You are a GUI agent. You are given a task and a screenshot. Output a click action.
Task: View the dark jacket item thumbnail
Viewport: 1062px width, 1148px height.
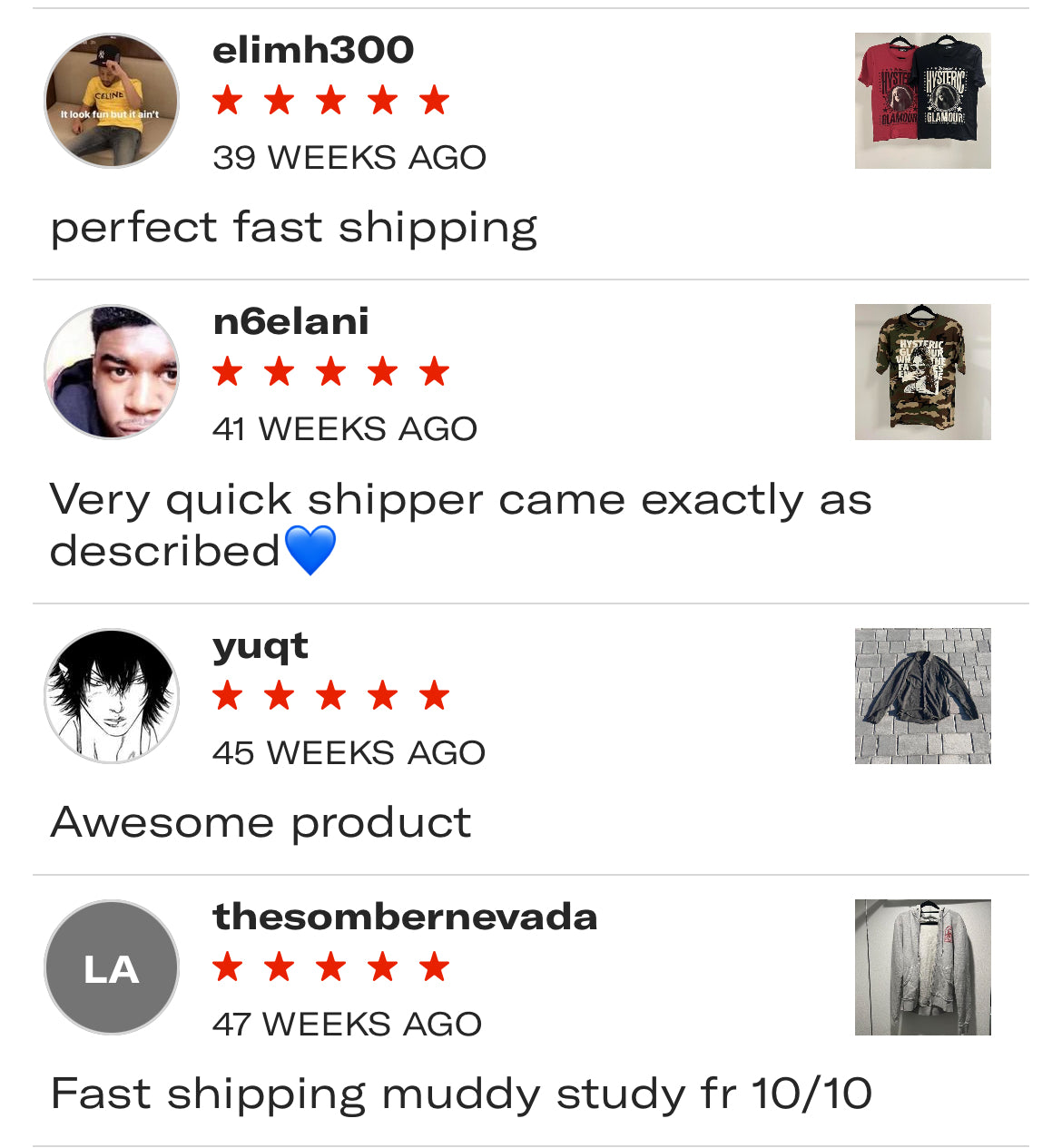pos(922,696)
